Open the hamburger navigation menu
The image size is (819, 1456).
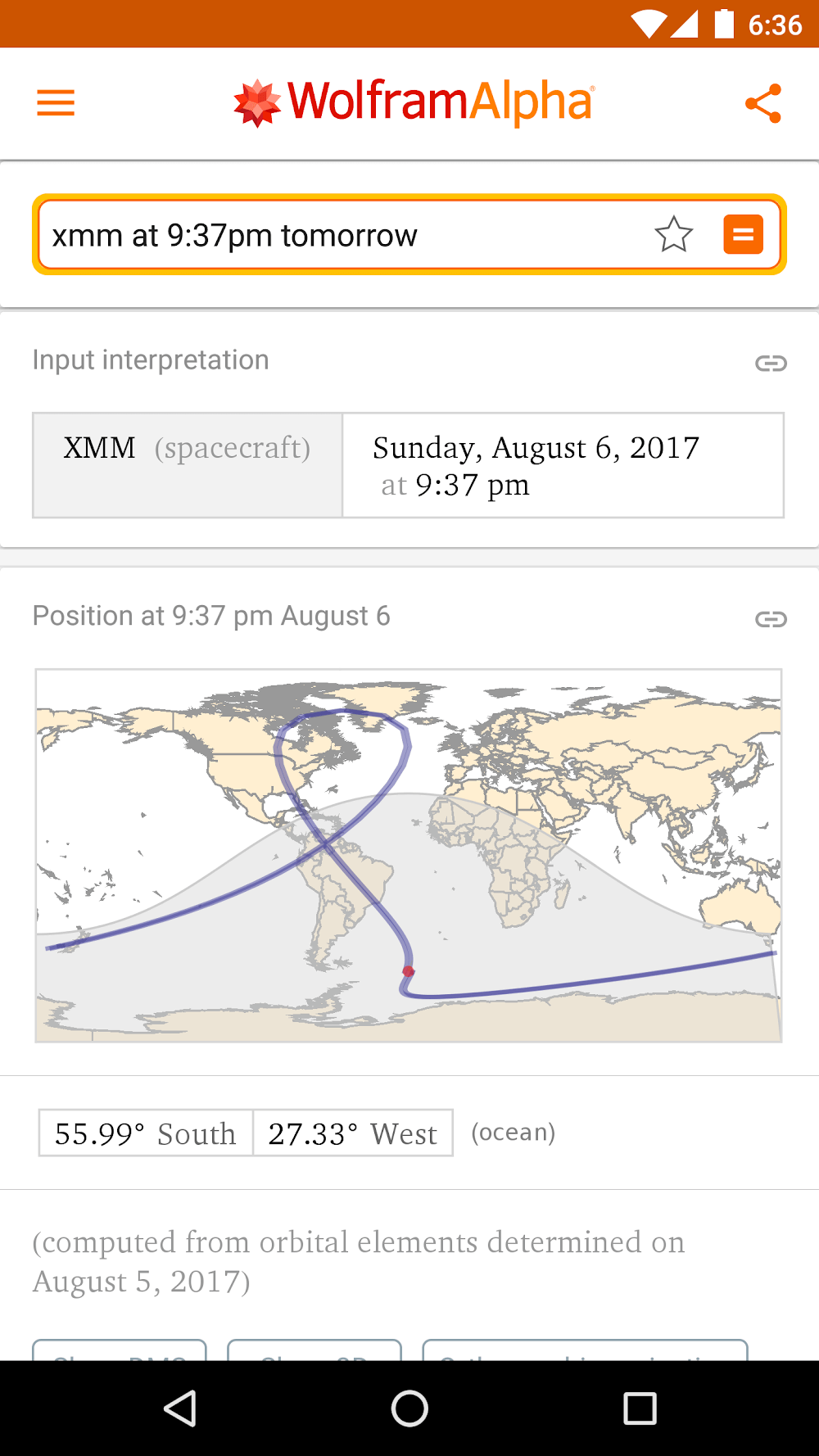coord(56,103)
